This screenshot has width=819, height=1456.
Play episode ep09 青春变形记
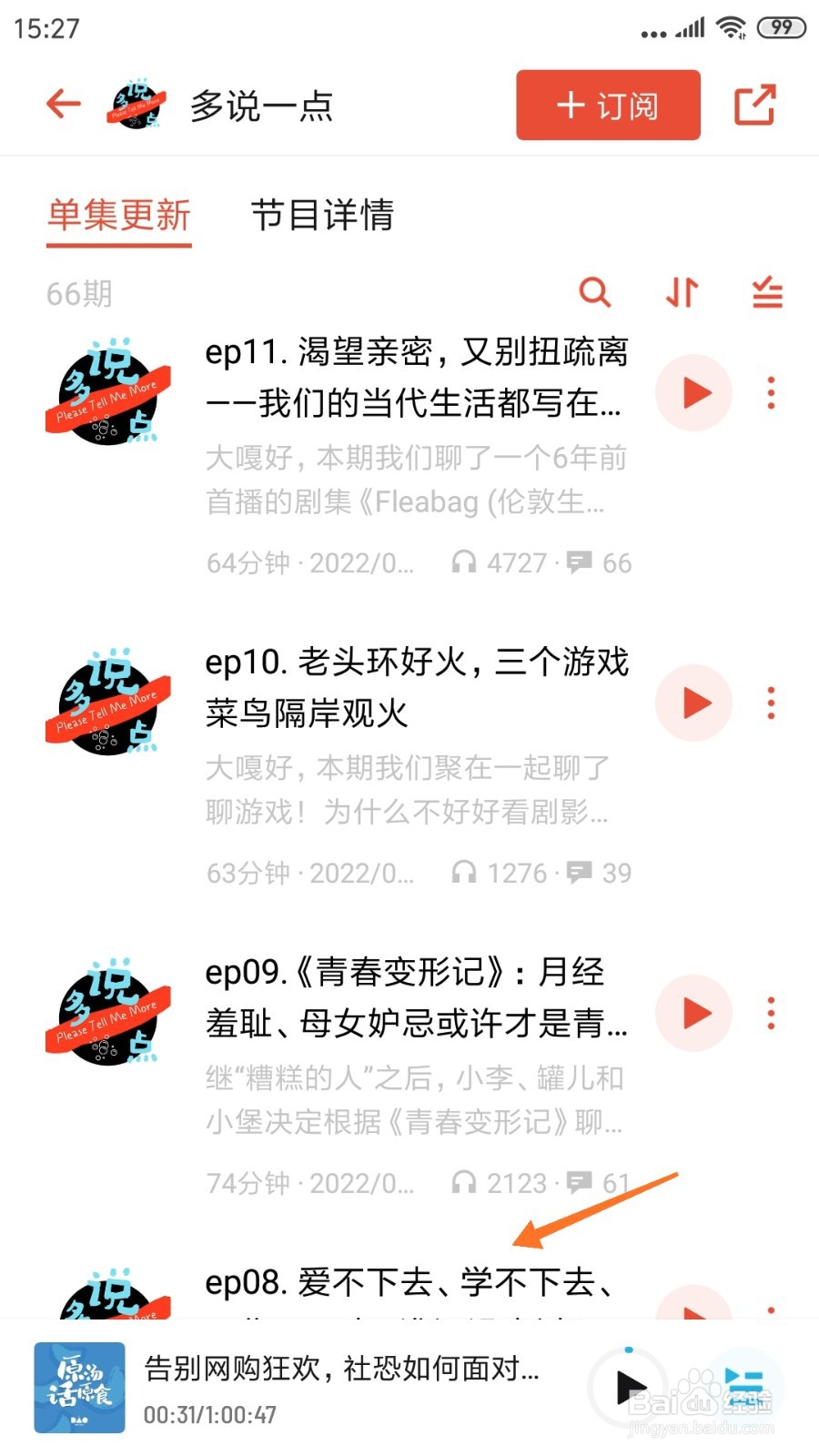(694, 1014)
